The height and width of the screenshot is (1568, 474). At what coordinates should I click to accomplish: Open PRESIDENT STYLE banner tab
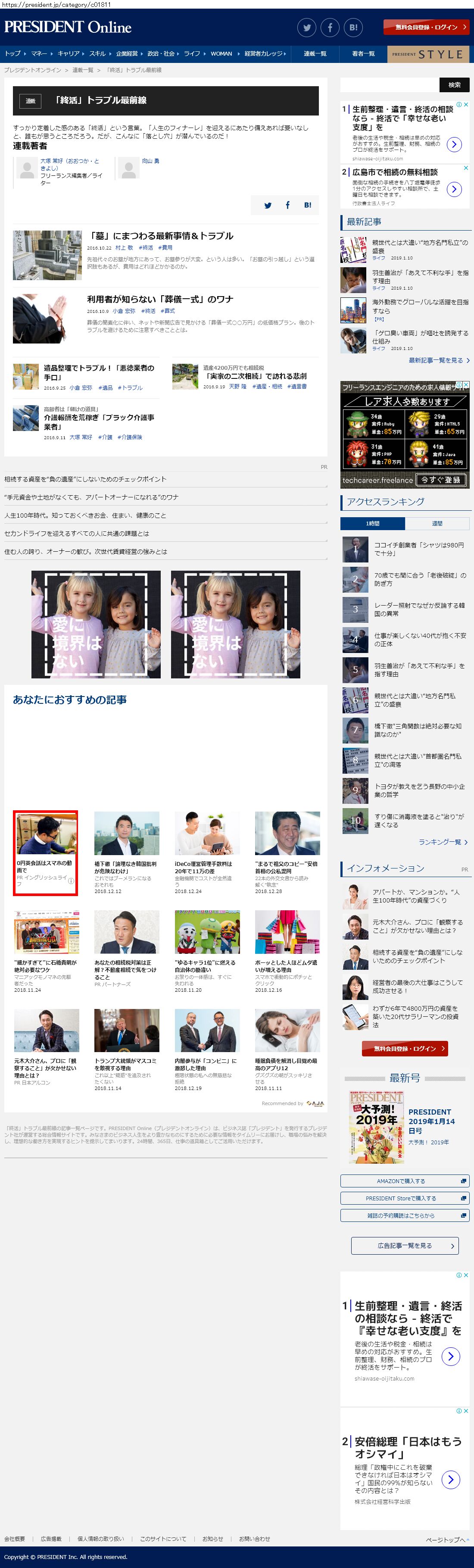point(430,54)
